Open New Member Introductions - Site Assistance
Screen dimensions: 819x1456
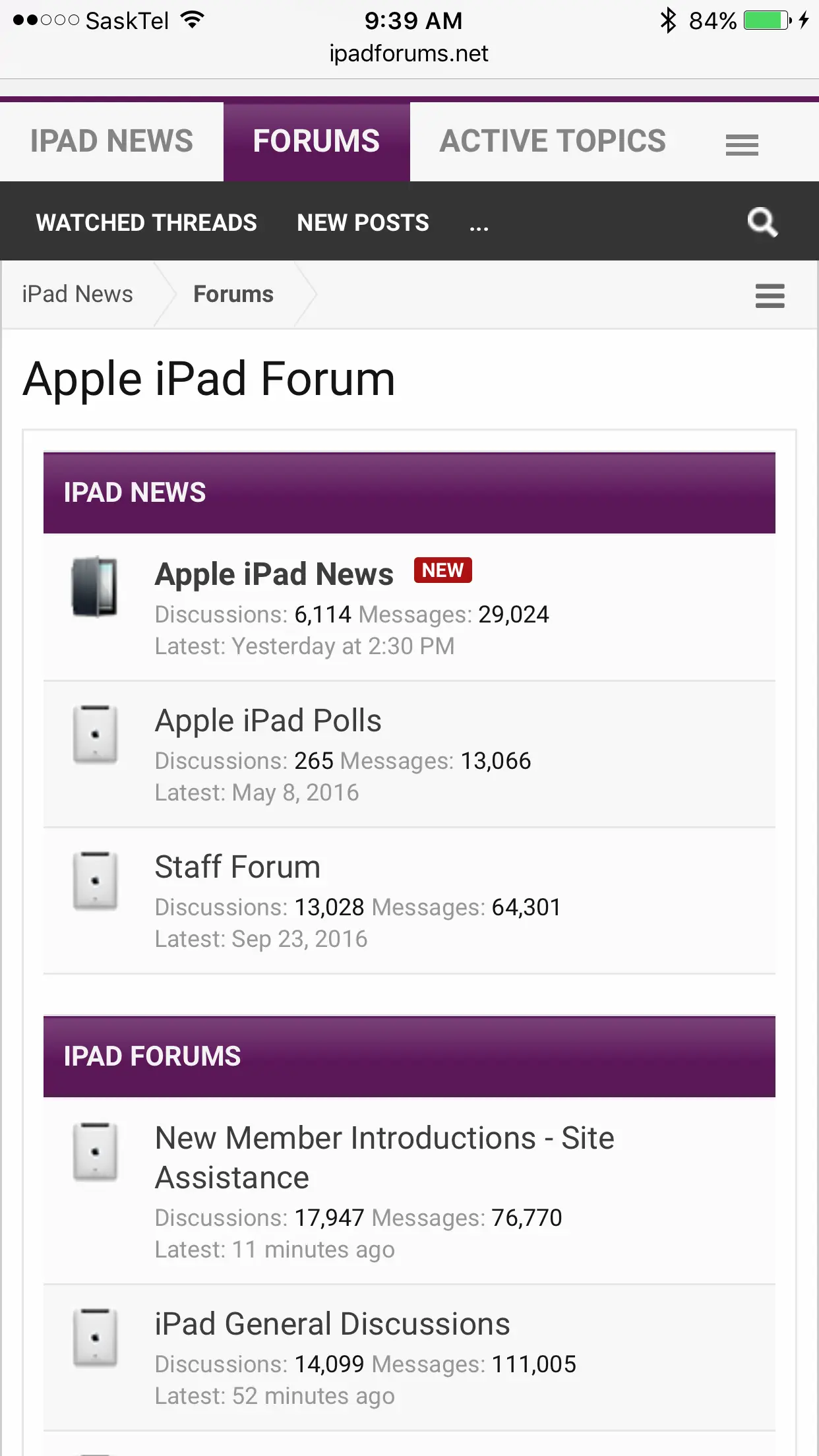tap(384, 1157)
